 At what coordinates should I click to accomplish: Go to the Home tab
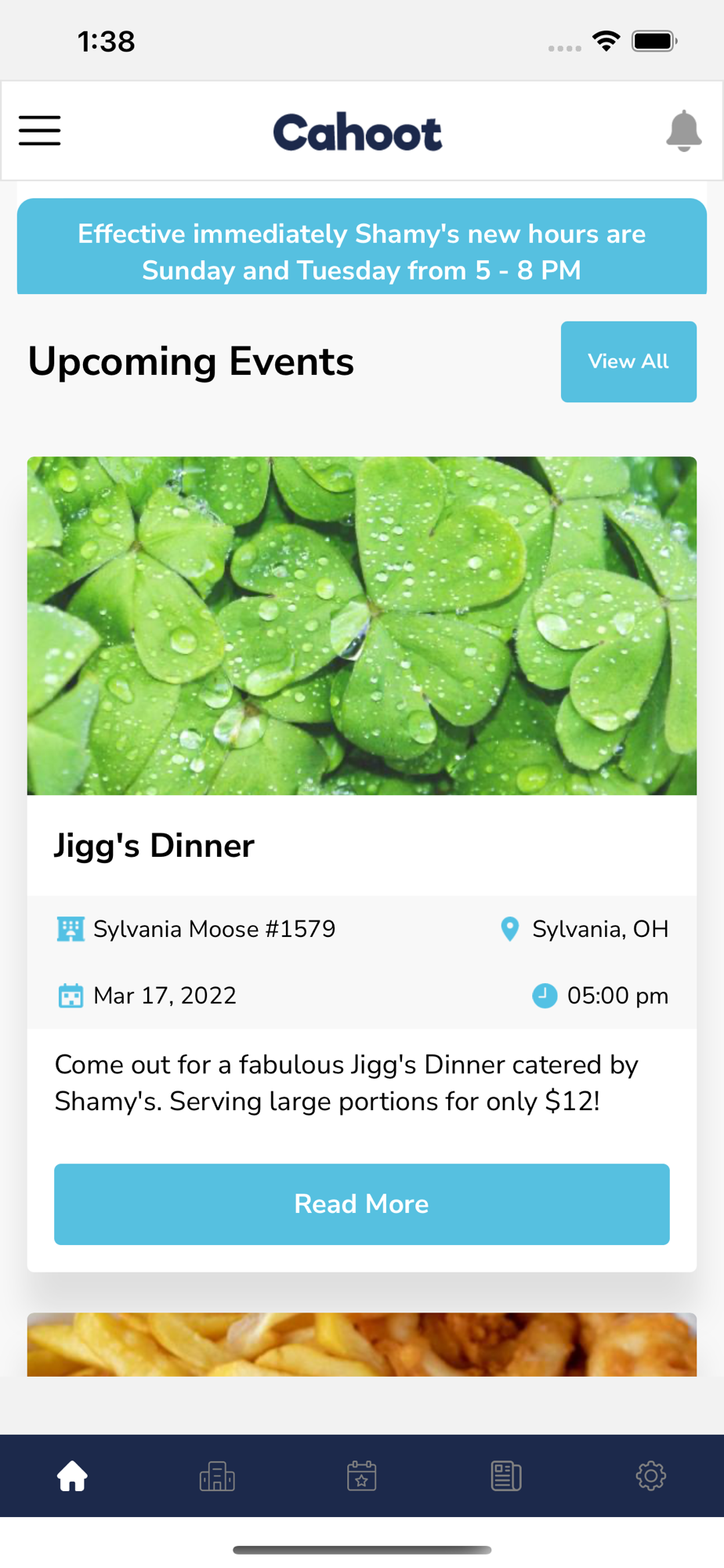[x=72, y=1476]
